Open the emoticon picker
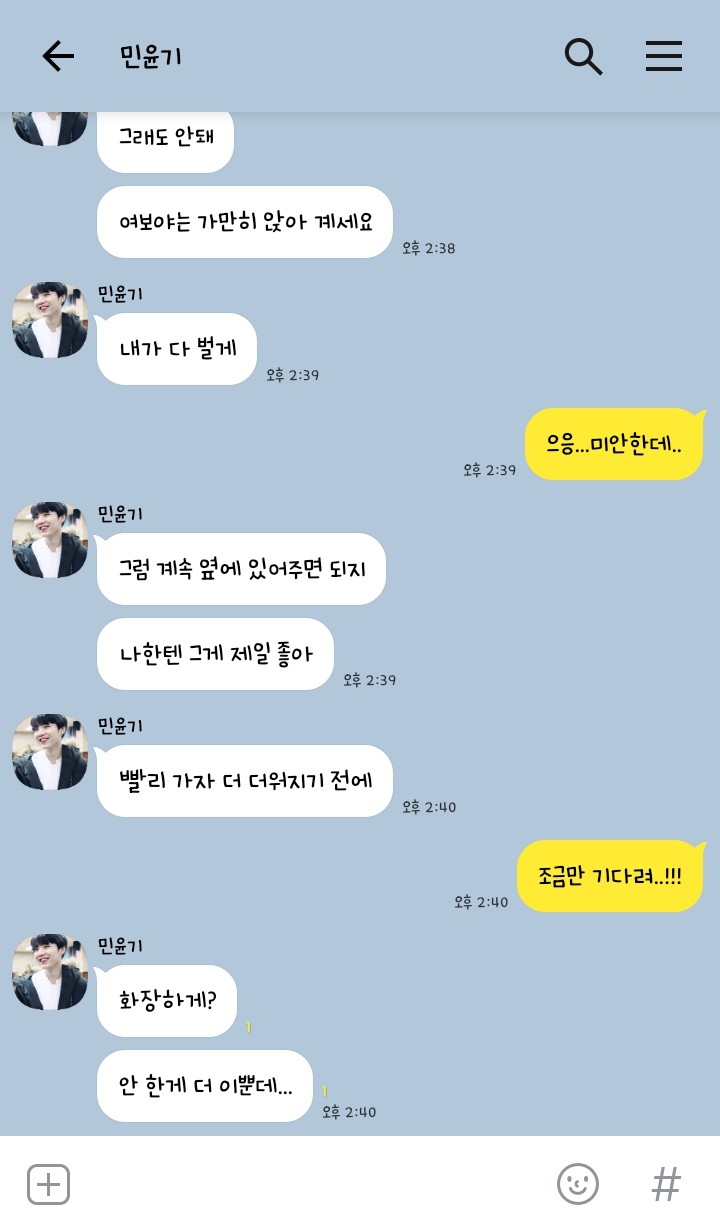The height and width of the screenshot is (1232, 720). [577, 1184]
